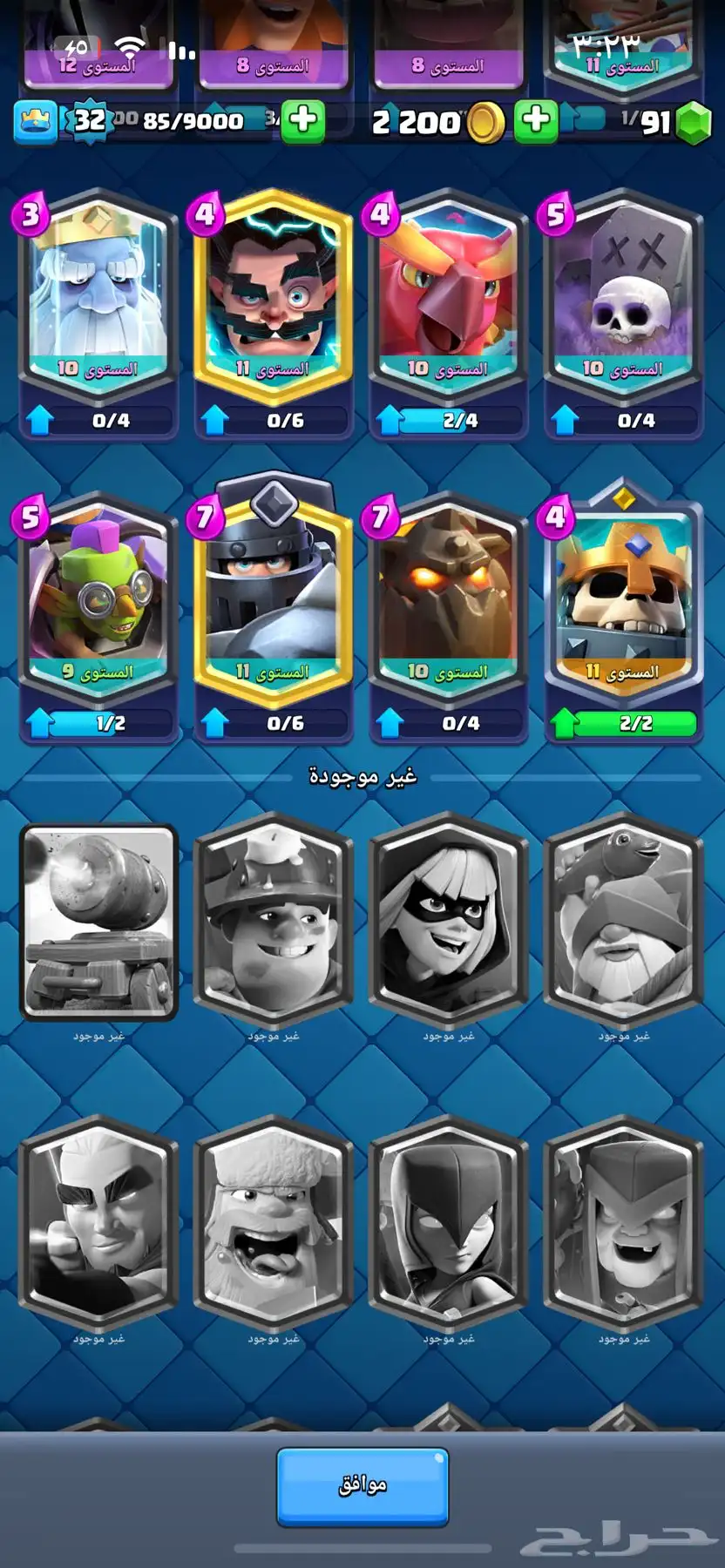Image resolution: width=725 pixels, height=1568 pixels.
Task: Open the Phoenix card
Action: coord(449,296)
